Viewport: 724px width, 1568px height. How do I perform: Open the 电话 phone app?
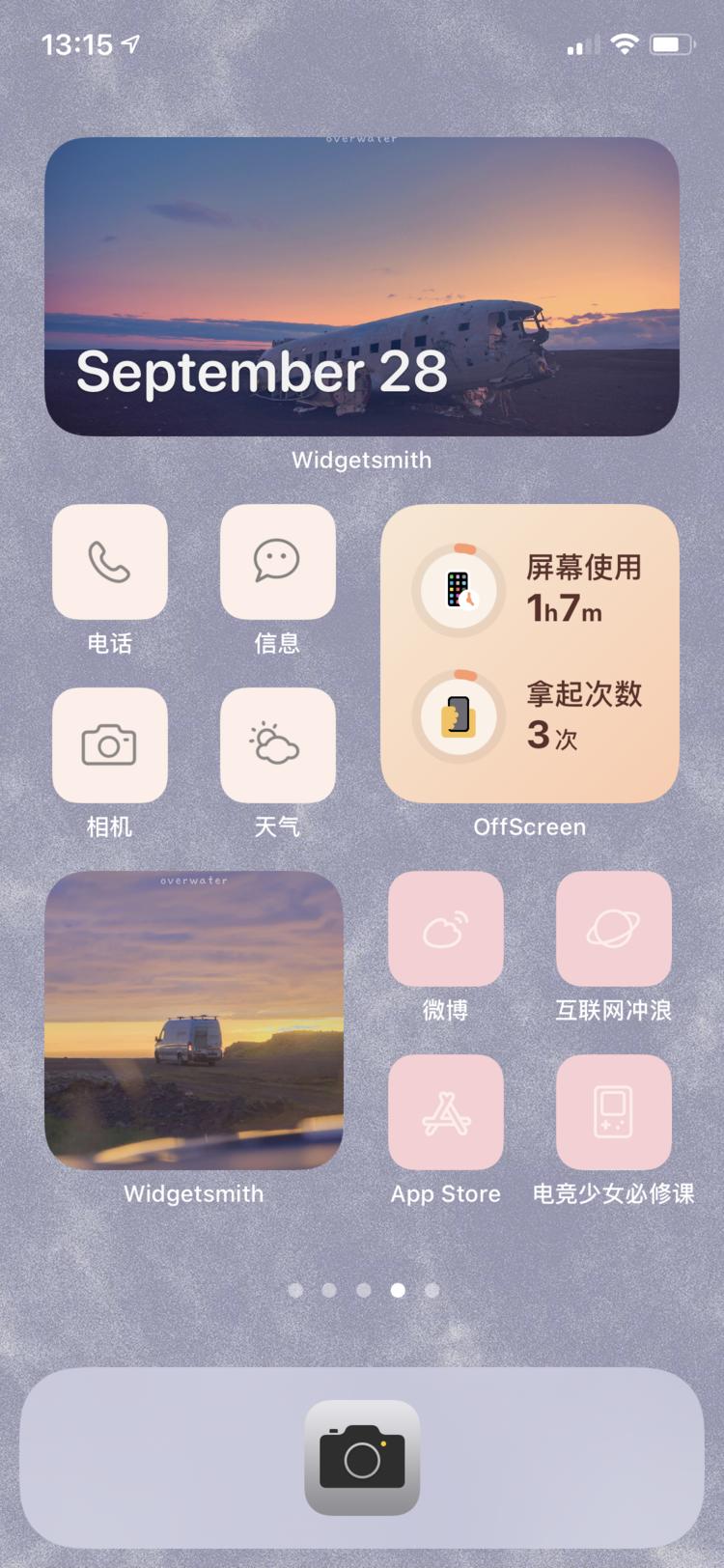click(110, 562)
